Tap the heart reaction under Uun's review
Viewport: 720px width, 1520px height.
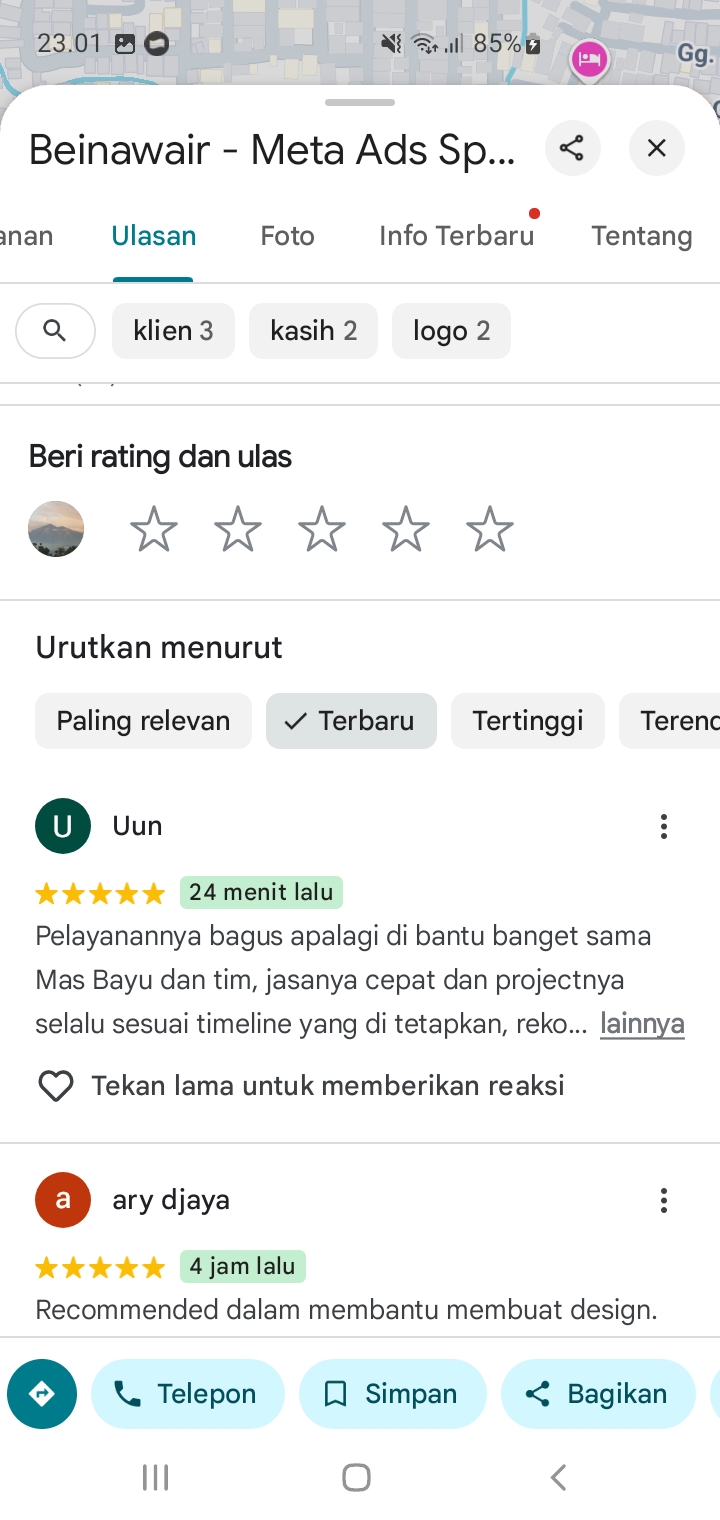click(x=56, y=1086)
